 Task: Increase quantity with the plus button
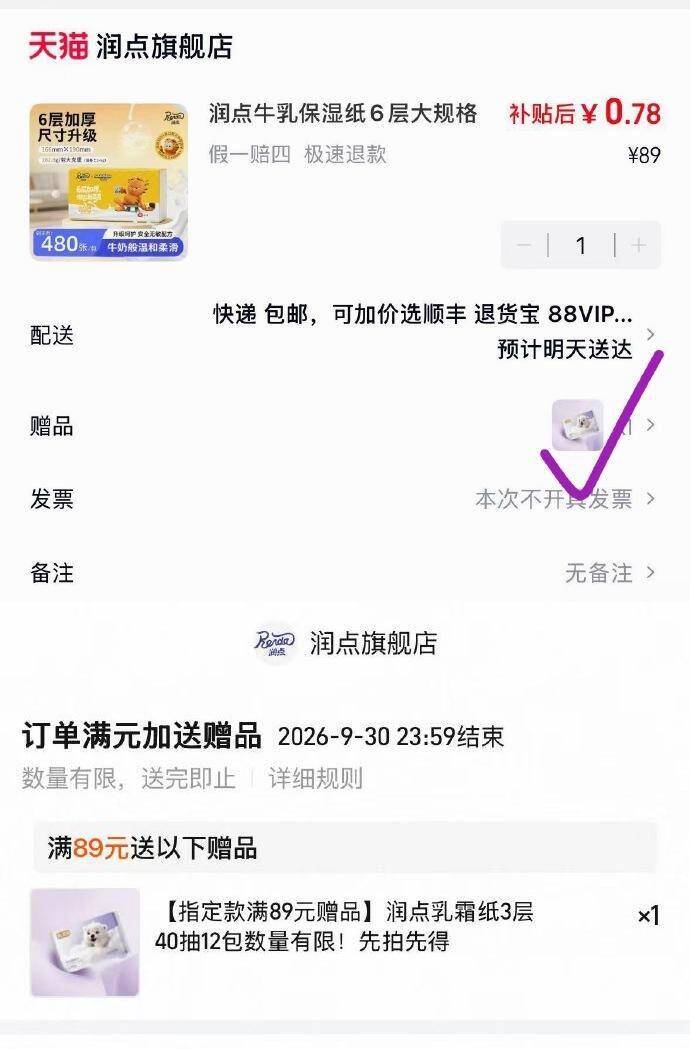(x=638, y=245)
